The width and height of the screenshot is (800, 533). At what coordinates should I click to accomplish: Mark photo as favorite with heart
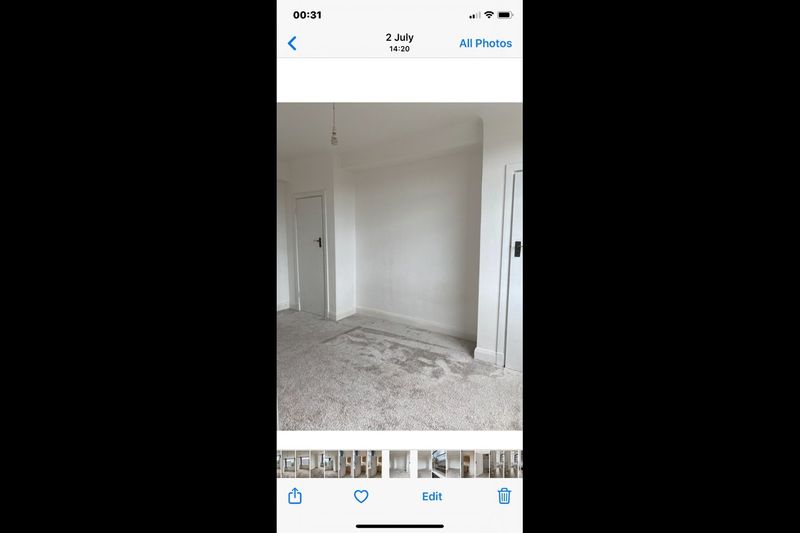[361, 496]
